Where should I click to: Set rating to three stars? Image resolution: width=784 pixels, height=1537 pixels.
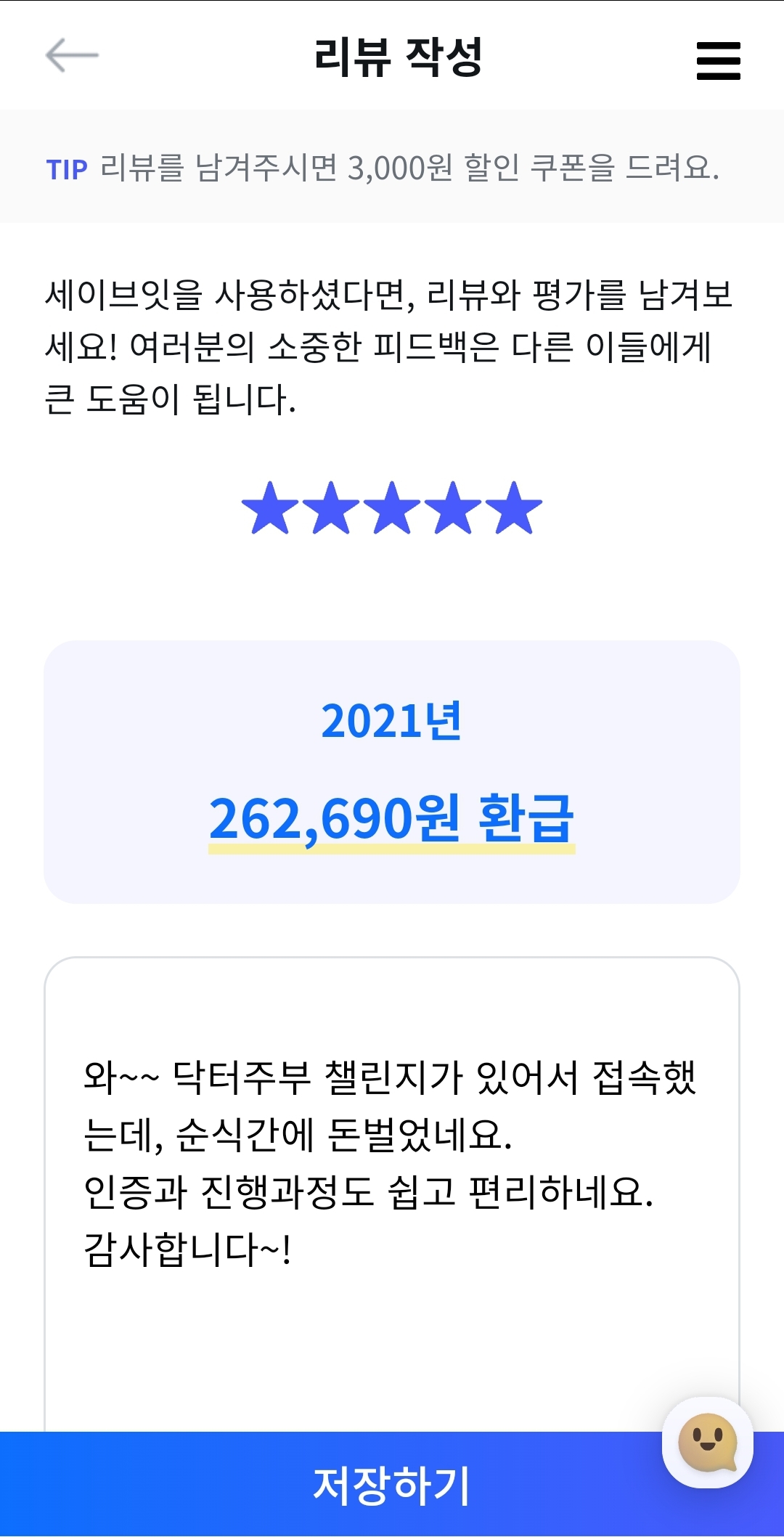point(392,509)
